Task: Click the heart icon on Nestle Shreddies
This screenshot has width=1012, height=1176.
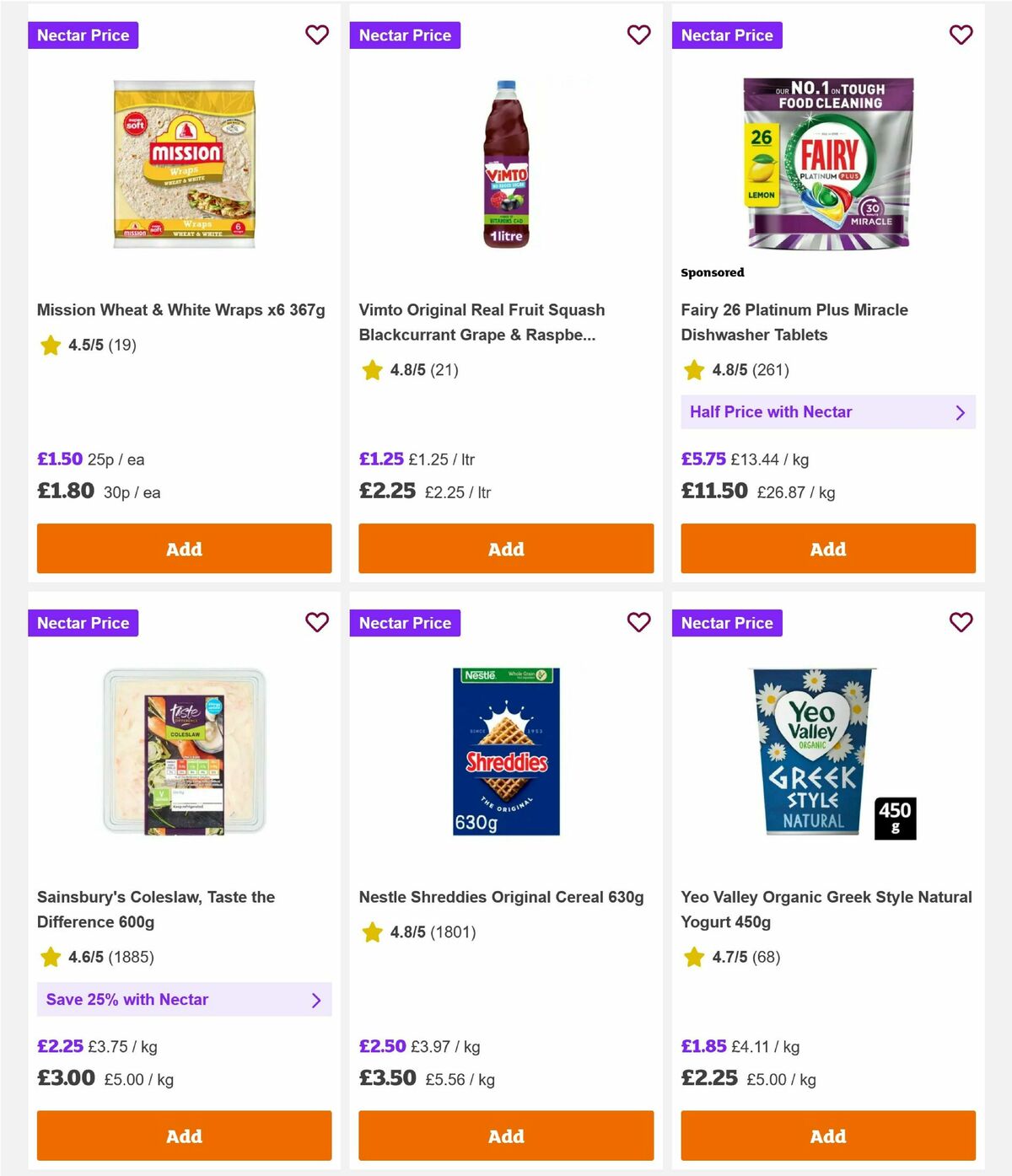Action: pyautogui.click(x=639, y=622)
